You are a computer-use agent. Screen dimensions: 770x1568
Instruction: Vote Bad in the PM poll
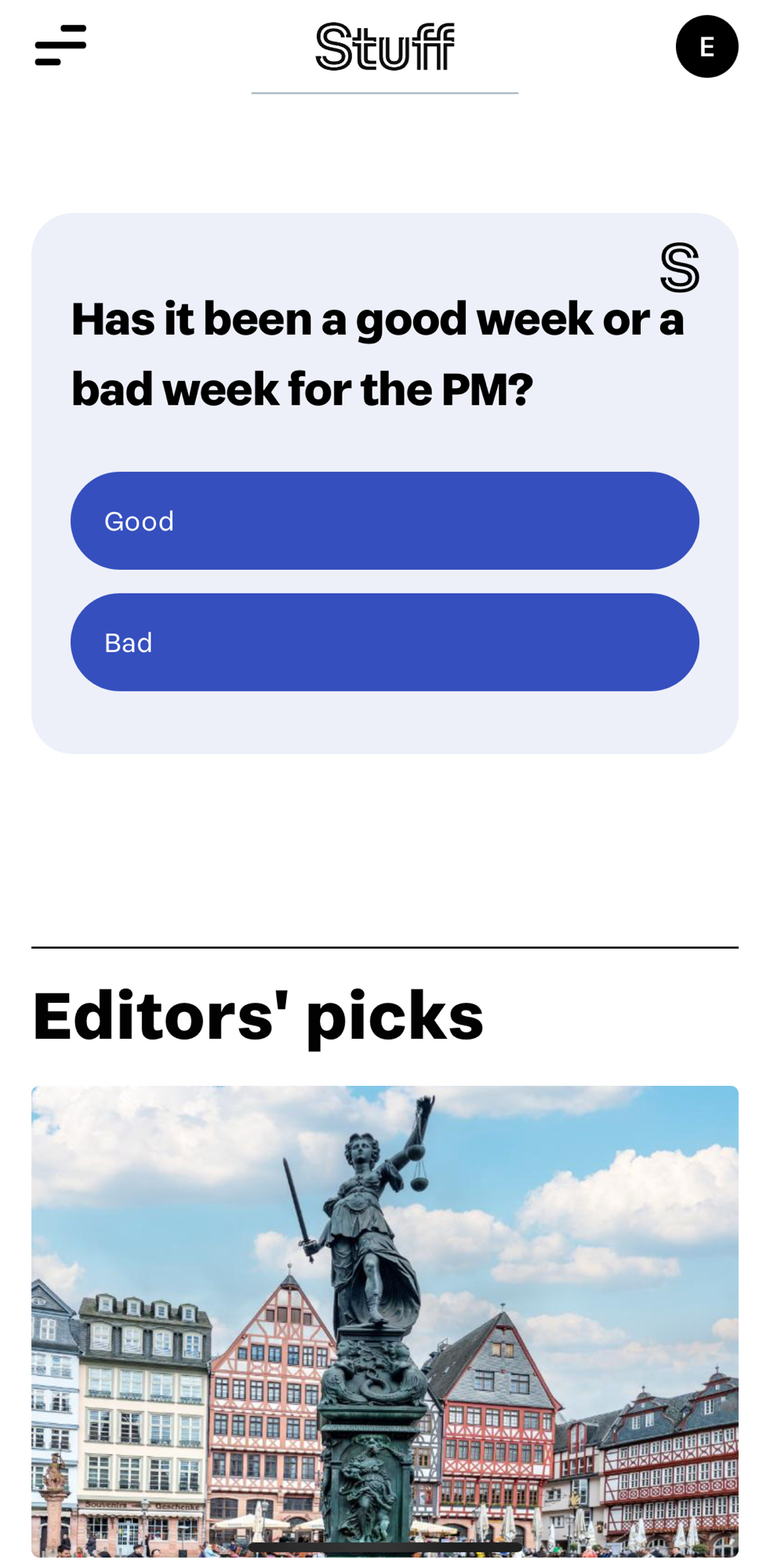point(384,642)
